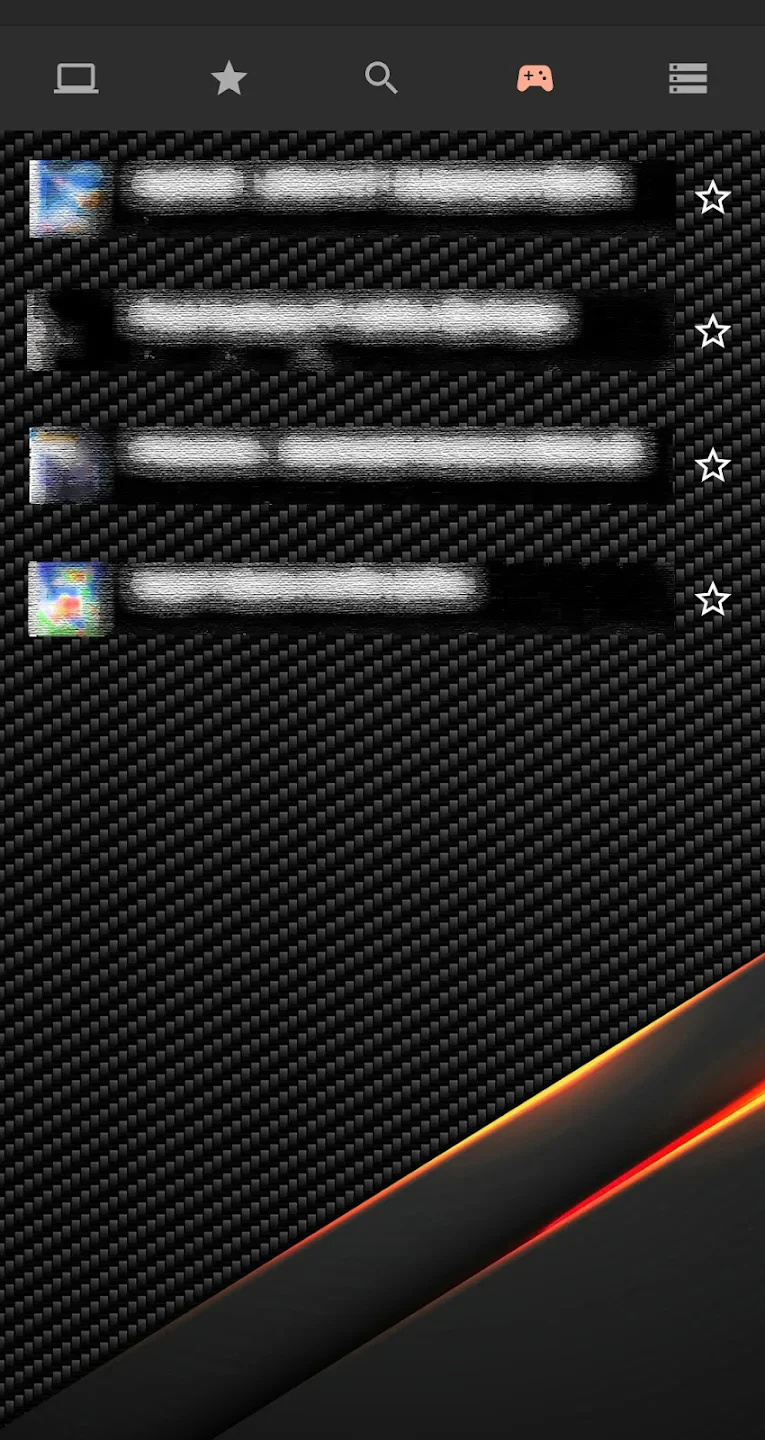
Task: Open the server list tab
Action: [688, 78]
